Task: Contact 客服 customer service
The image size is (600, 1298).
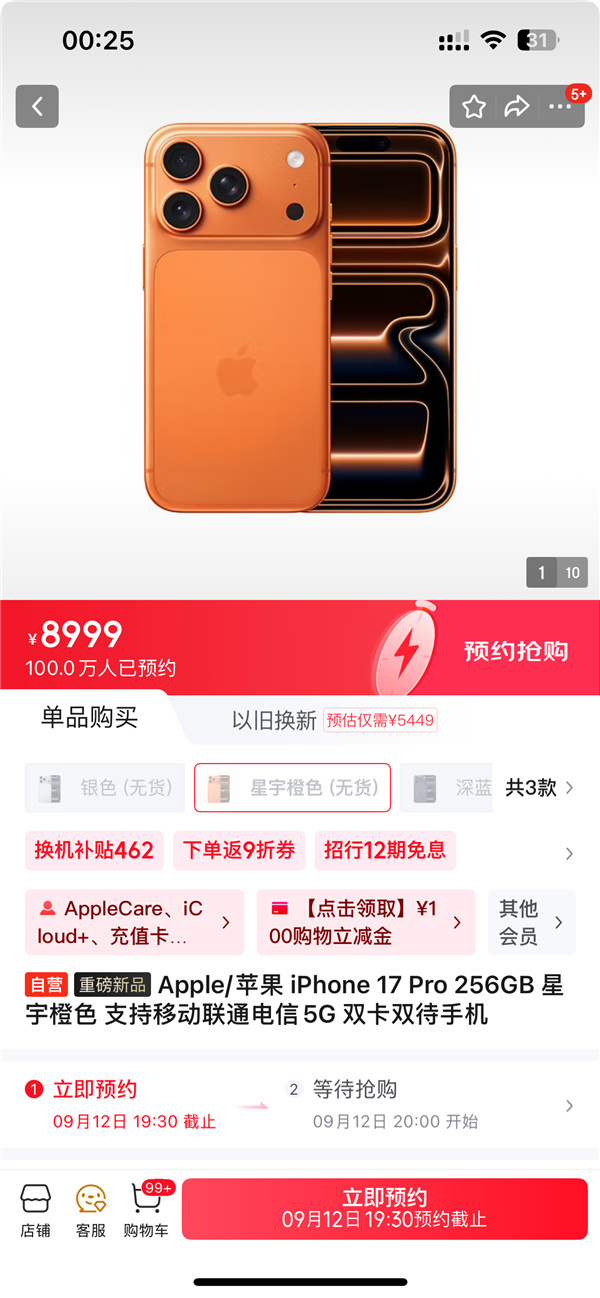Action: 91,1210
